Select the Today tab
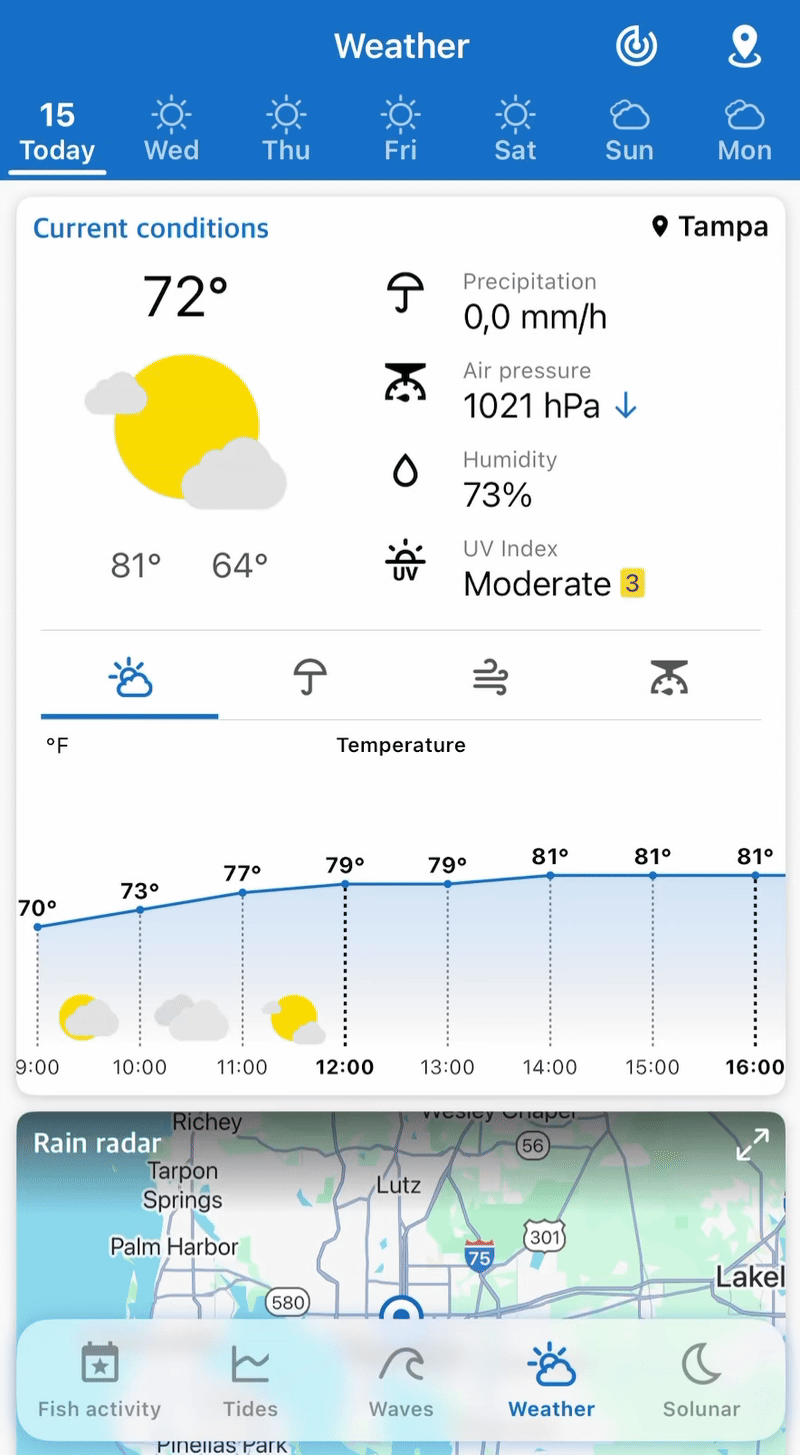800x1455 pixels. [x=57, y=131]
